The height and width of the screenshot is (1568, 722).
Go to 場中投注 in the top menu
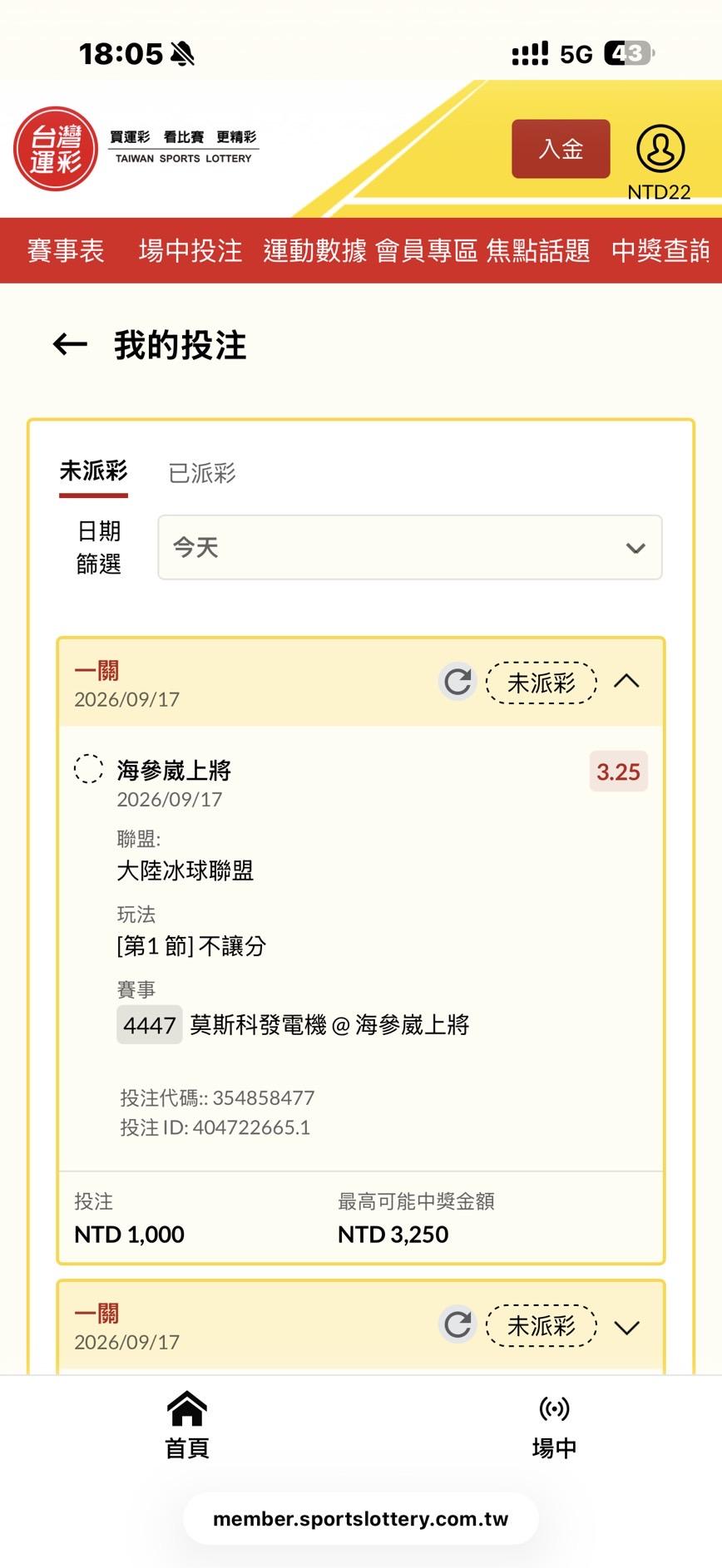point(190,250)
